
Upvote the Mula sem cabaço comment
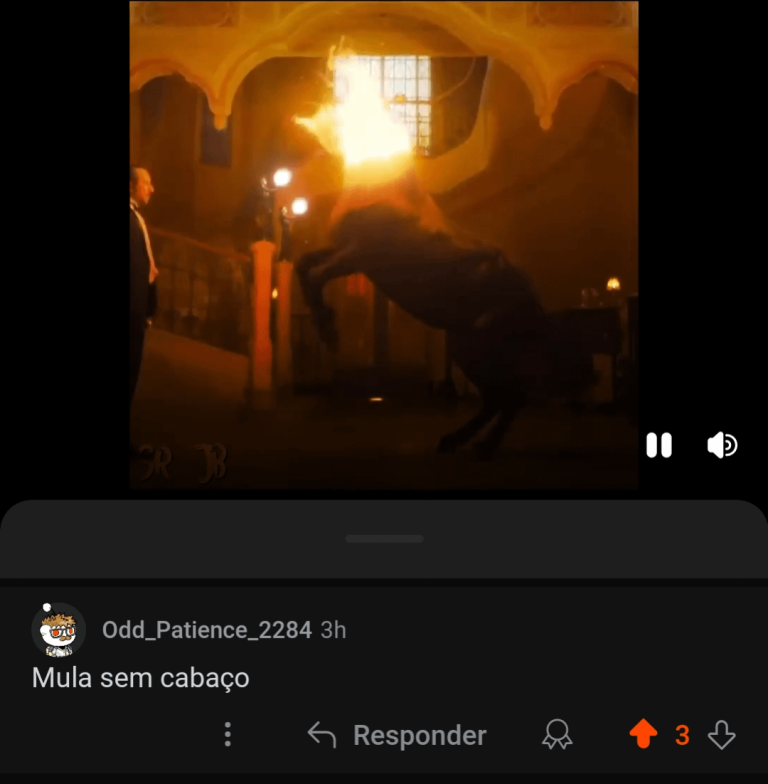pos(643,735)
